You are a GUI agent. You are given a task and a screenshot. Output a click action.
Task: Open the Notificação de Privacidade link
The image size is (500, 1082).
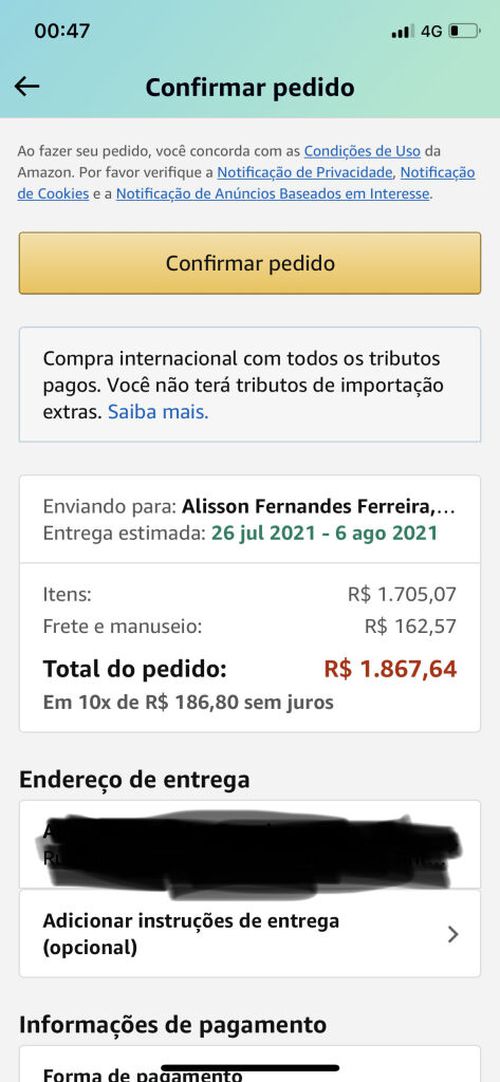click(306, 172)
